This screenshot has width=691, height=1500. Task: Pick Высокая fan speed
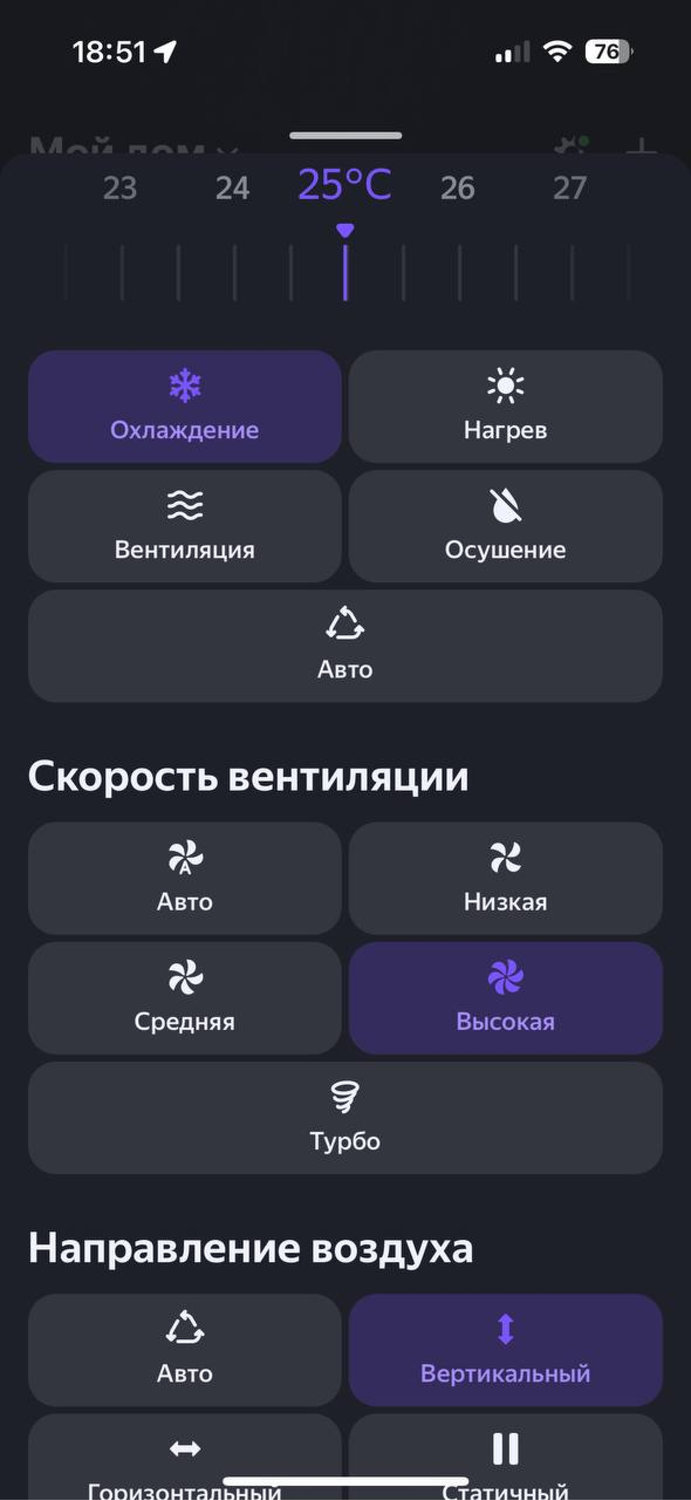(505, 998)
